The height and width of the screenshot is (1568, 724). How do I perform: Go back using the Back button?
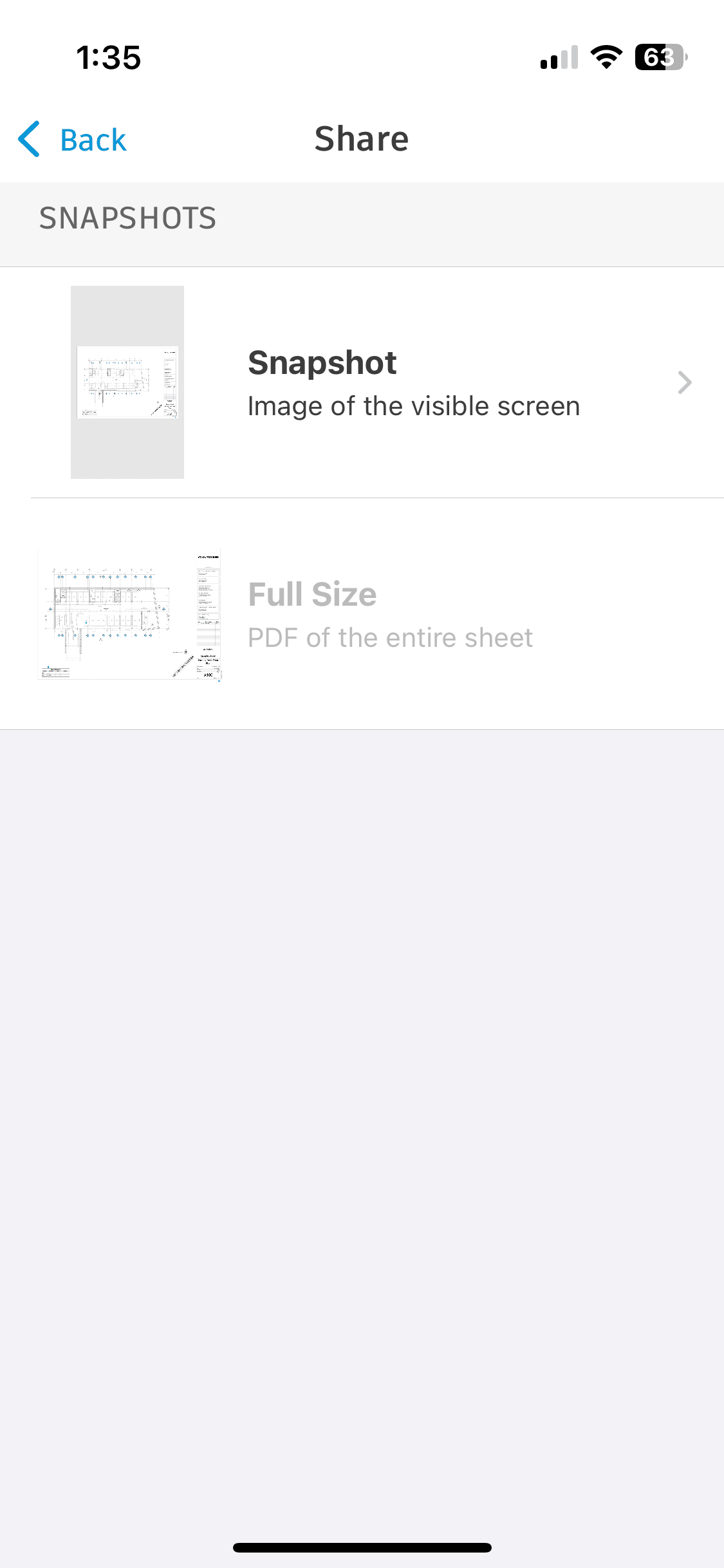pyautogui.click(x=73, y=140)
